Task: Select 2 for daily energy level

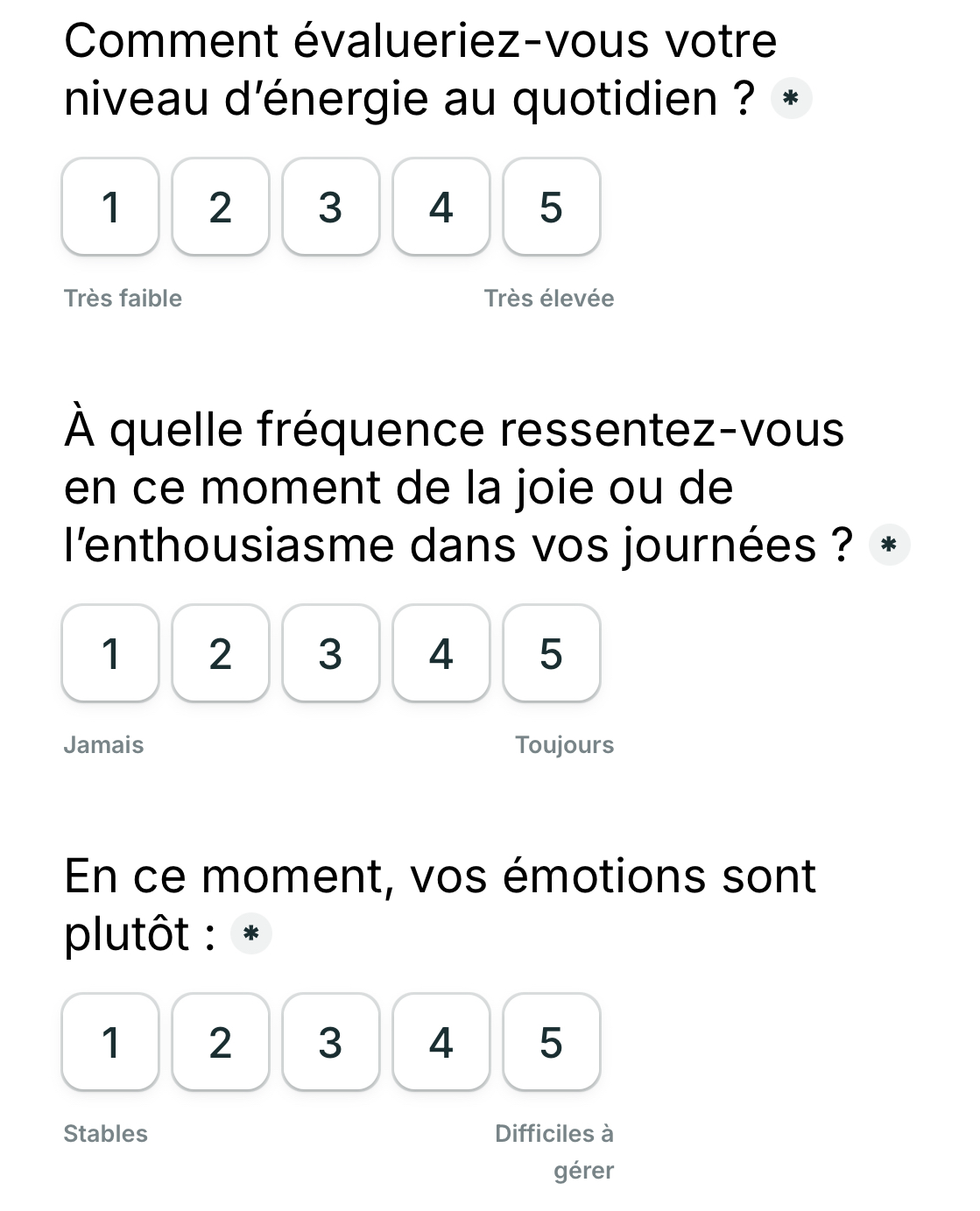Action: [x=221, y=207]
